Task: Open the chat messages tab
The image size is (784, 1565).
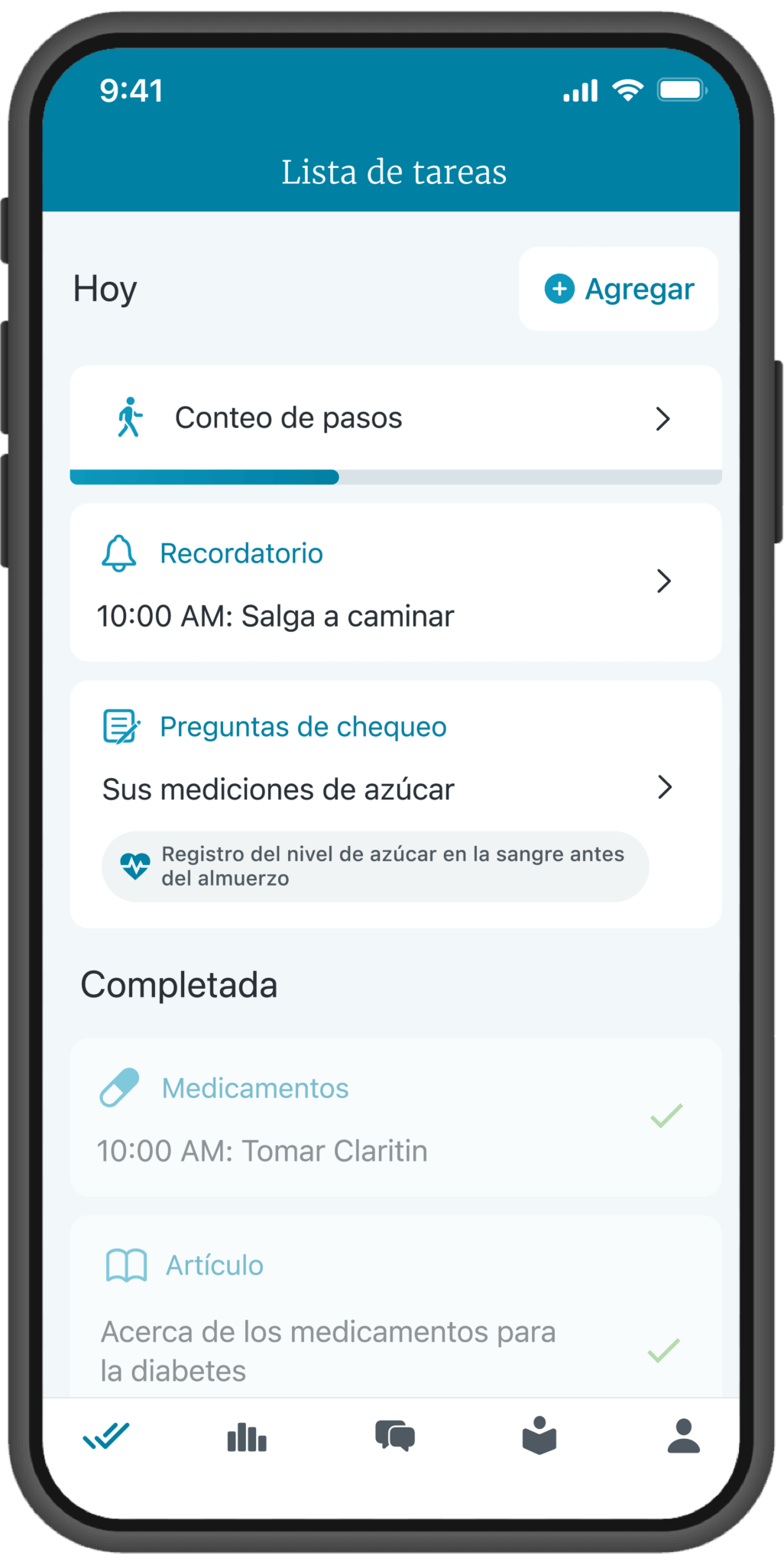Action: click(394, 1437)
